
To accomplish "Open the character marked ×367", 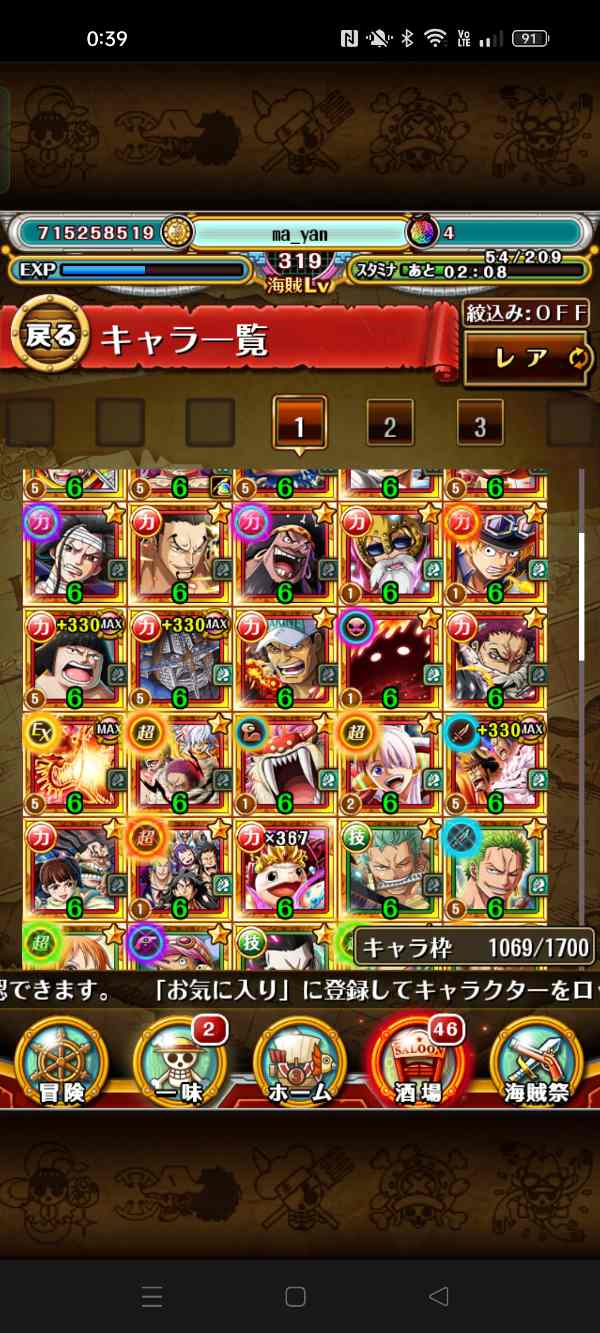I will pos(285,869).
